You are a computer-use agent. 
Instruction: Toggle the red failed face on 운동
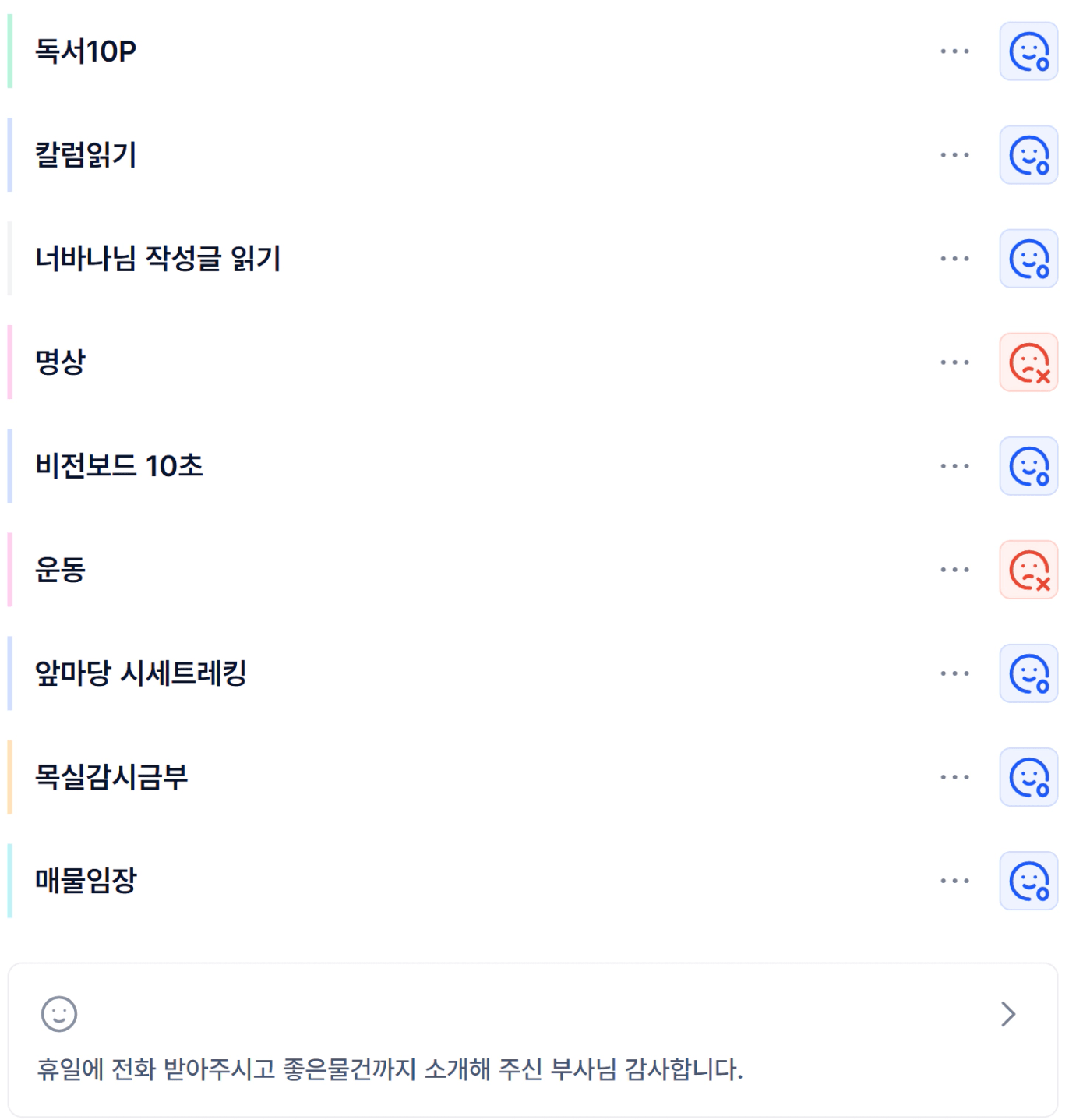1028,570
